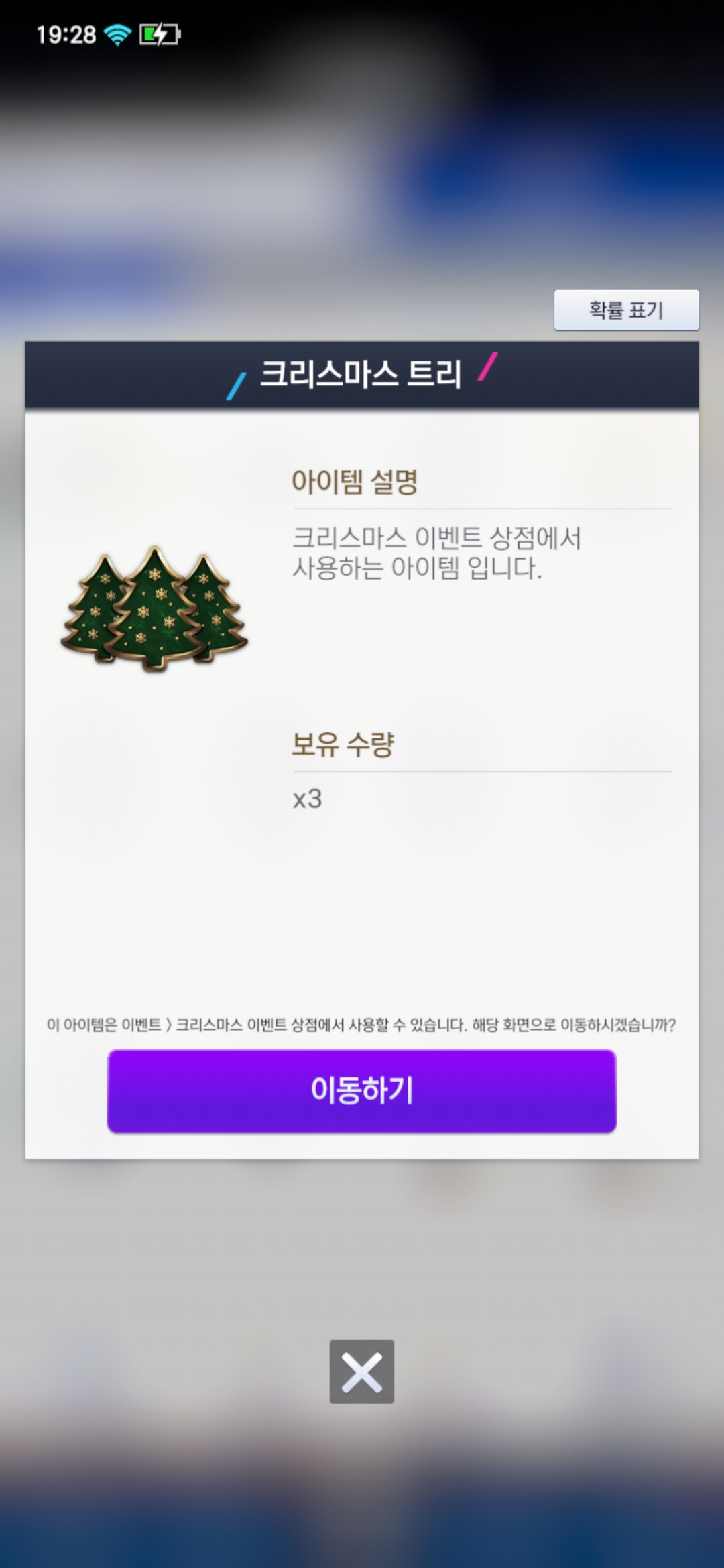Close the 크리스마스 트리 item dialog

coord(361,1372)
